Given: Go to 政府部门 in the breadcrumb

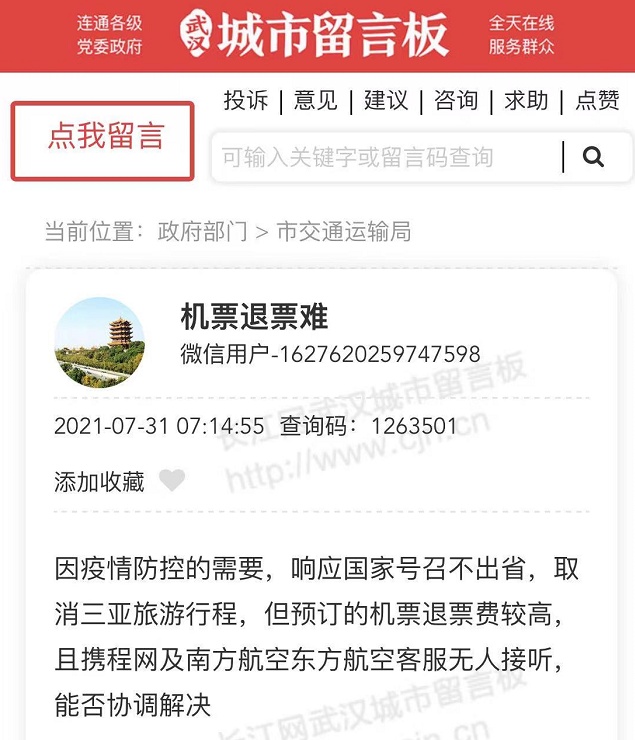Looking at the screenshot, I should pyautogui.click(x=202, y=232).
